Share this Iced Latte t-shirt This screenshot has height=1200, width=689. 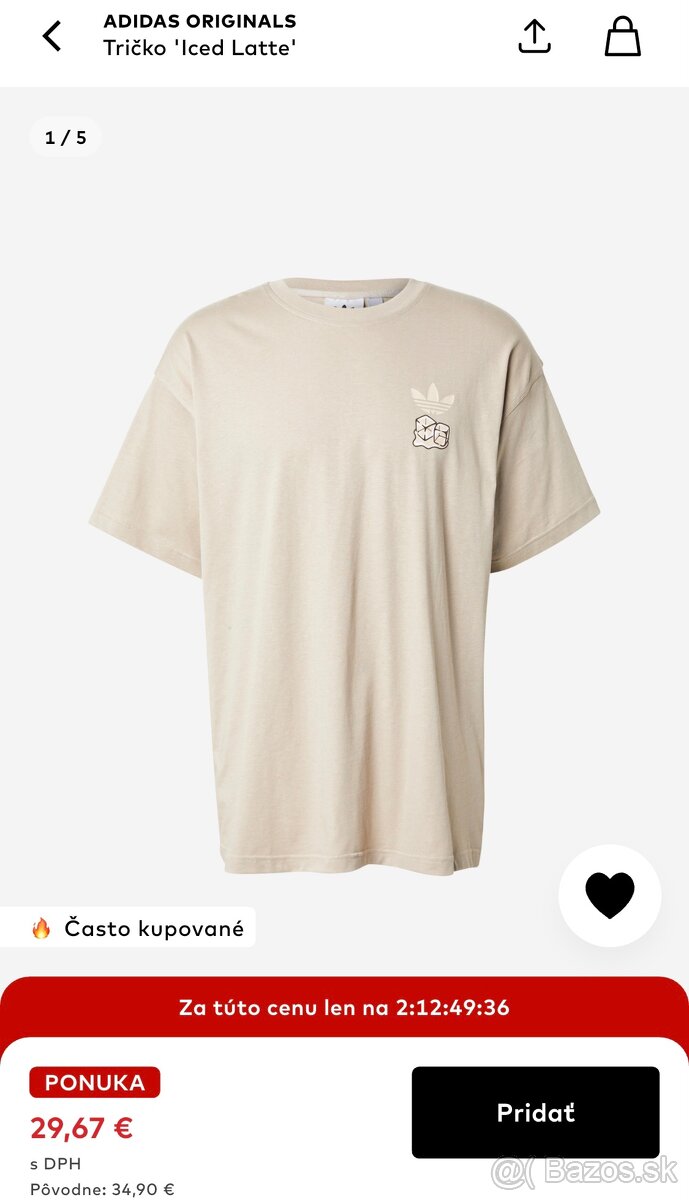pyautogui.click(x=535, y=36)
